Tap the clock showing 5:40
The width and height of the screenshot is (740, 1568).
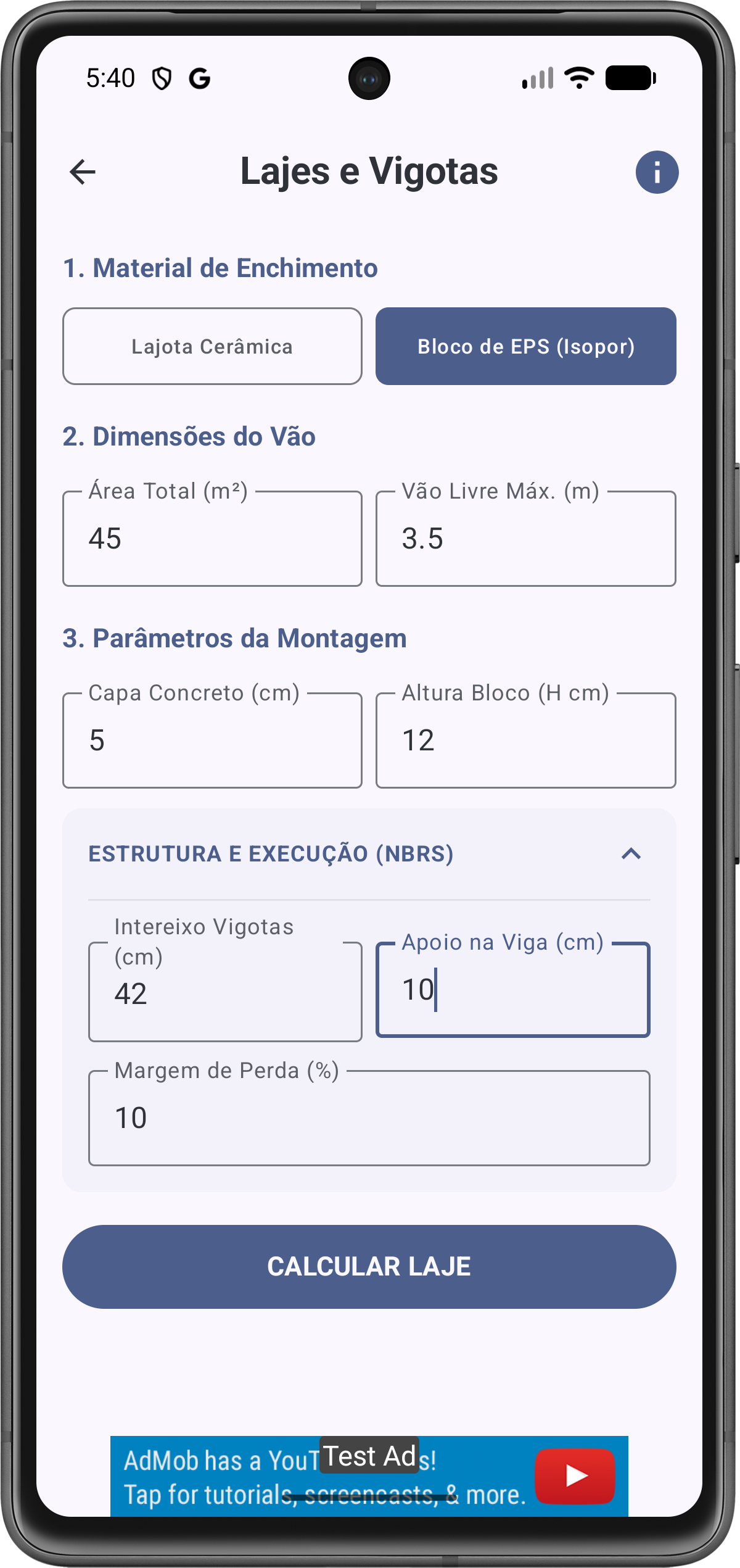[111, 78]
